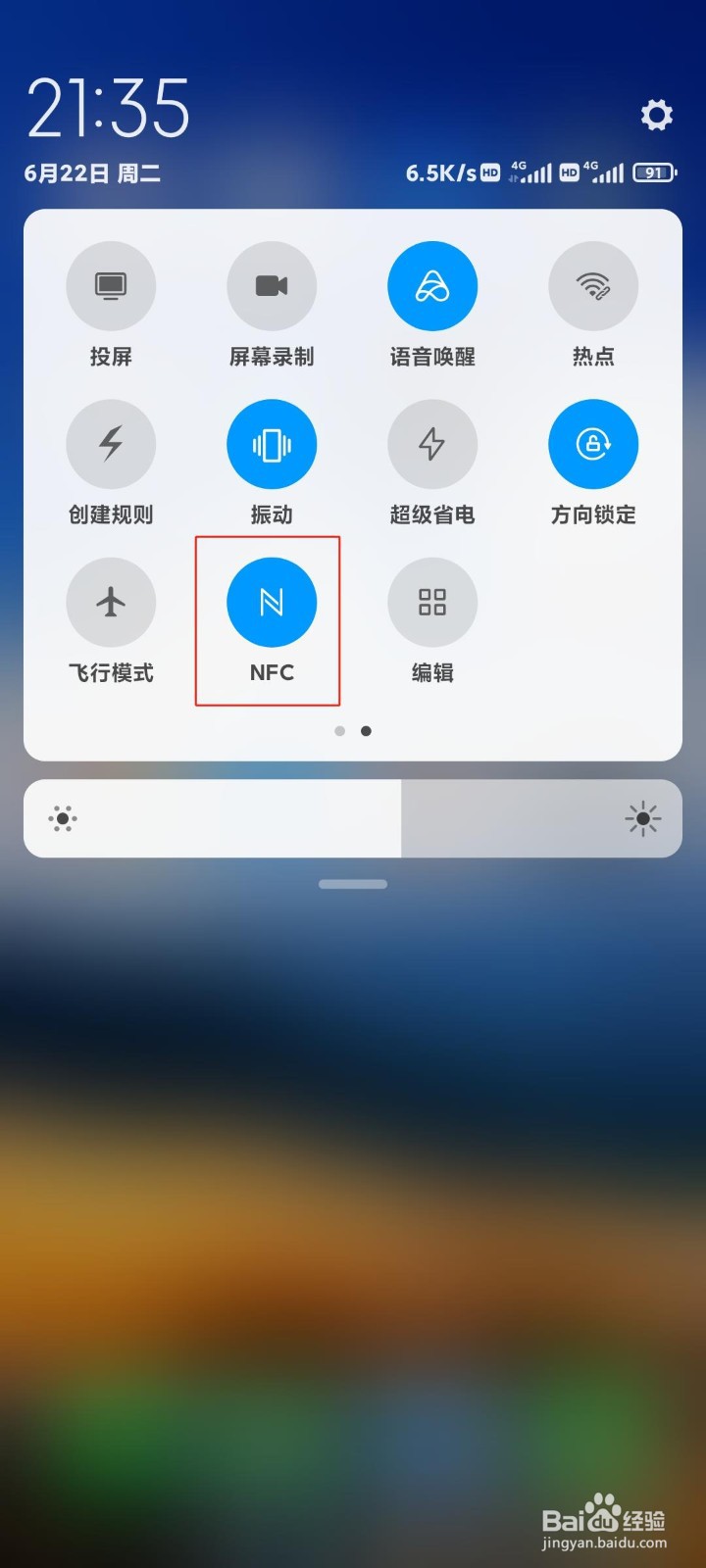Turn on the hotspot (热点)
This screenshot has width=706, height=1568.
[x=592, y=285]
